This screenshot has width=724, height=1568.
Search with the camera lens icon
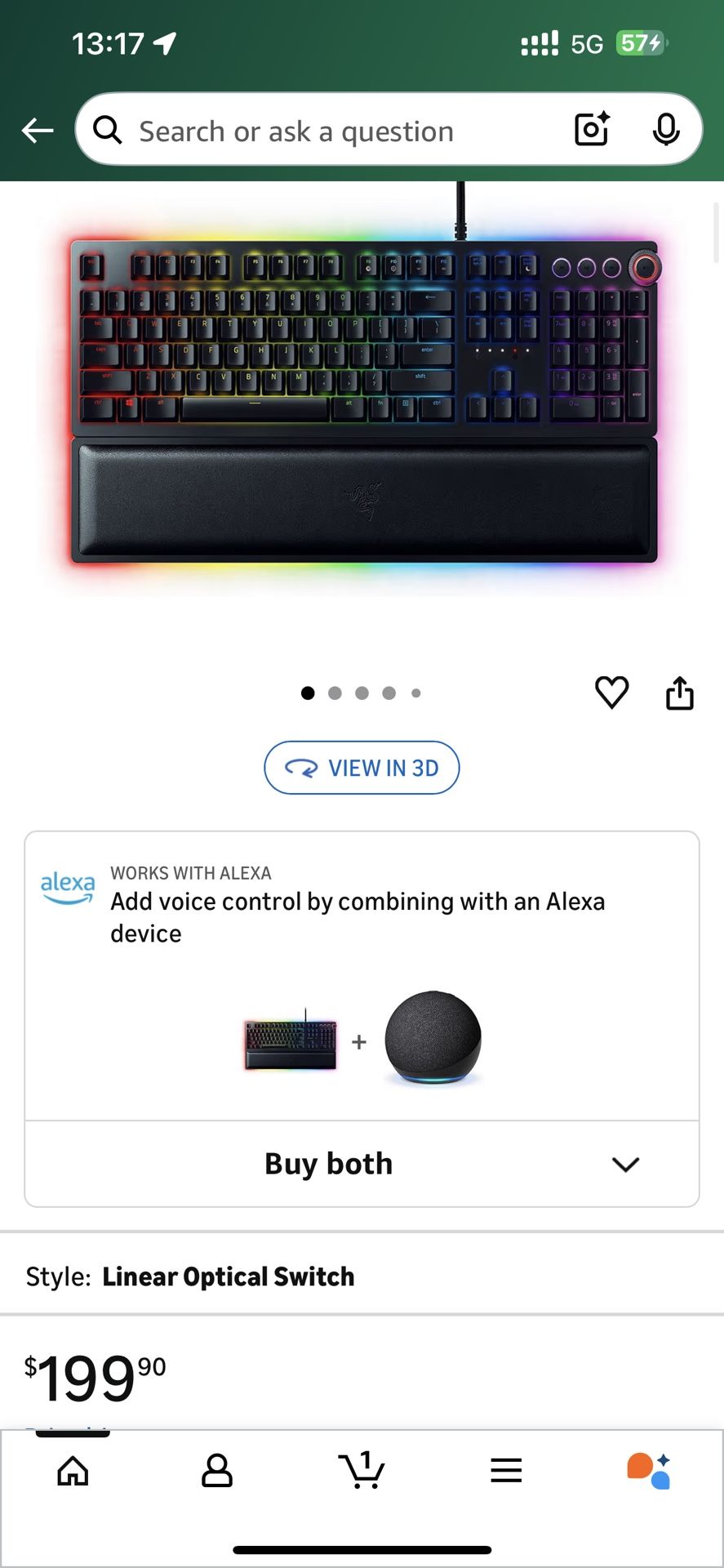tap(592, 129)
